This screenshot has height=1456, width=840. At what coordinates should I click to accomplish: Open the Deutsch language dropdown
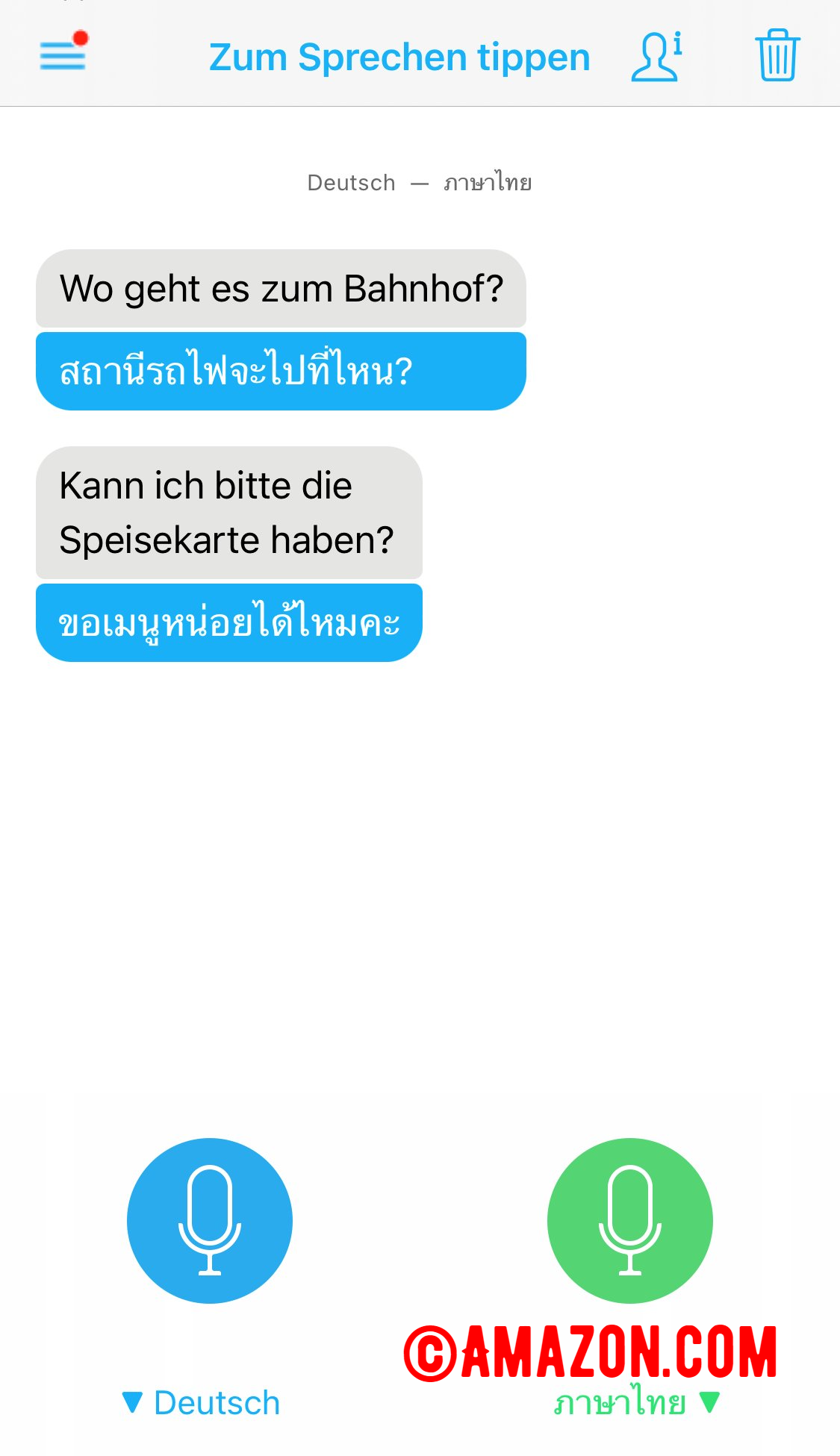click(x=202, y=1403)
